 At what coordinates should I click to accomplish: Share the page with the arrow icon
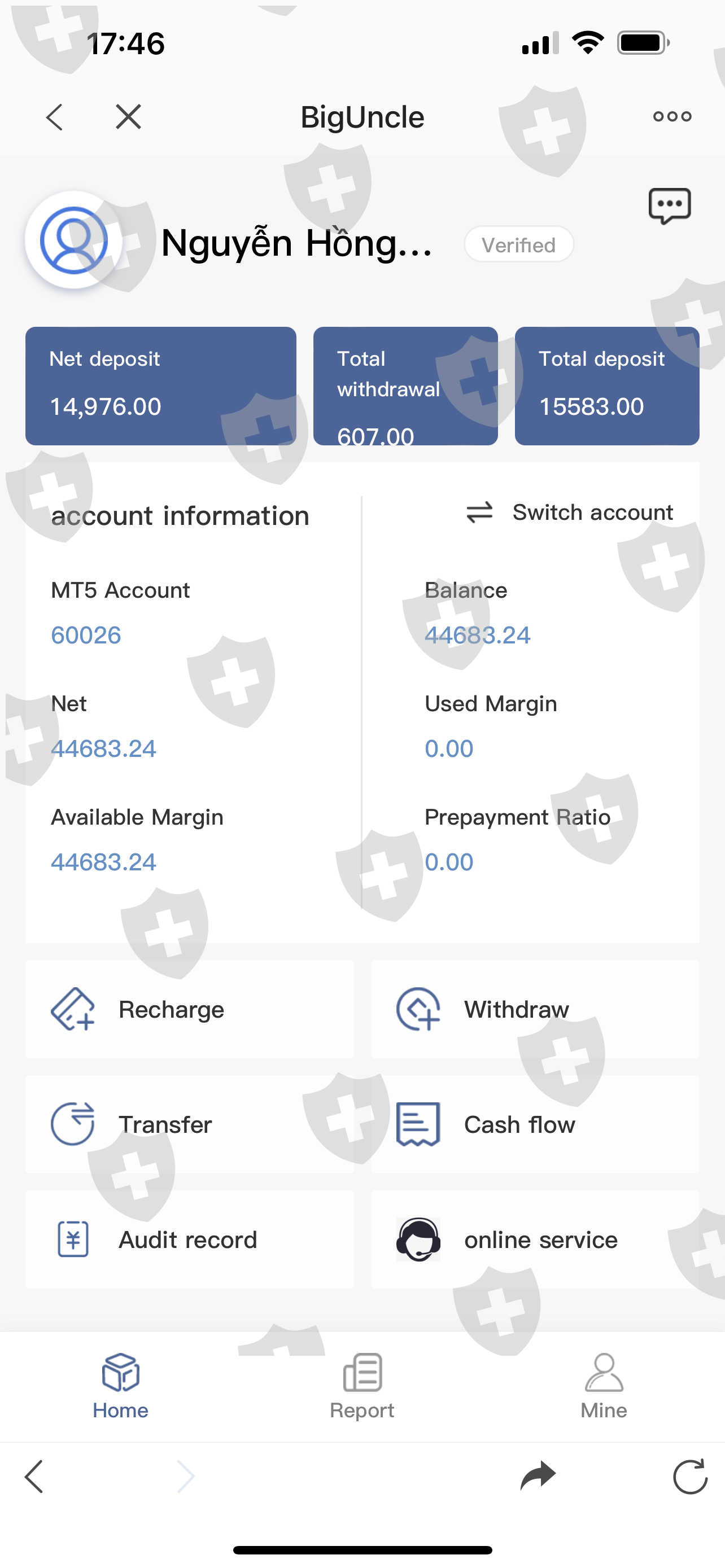tap(538, 1475)
